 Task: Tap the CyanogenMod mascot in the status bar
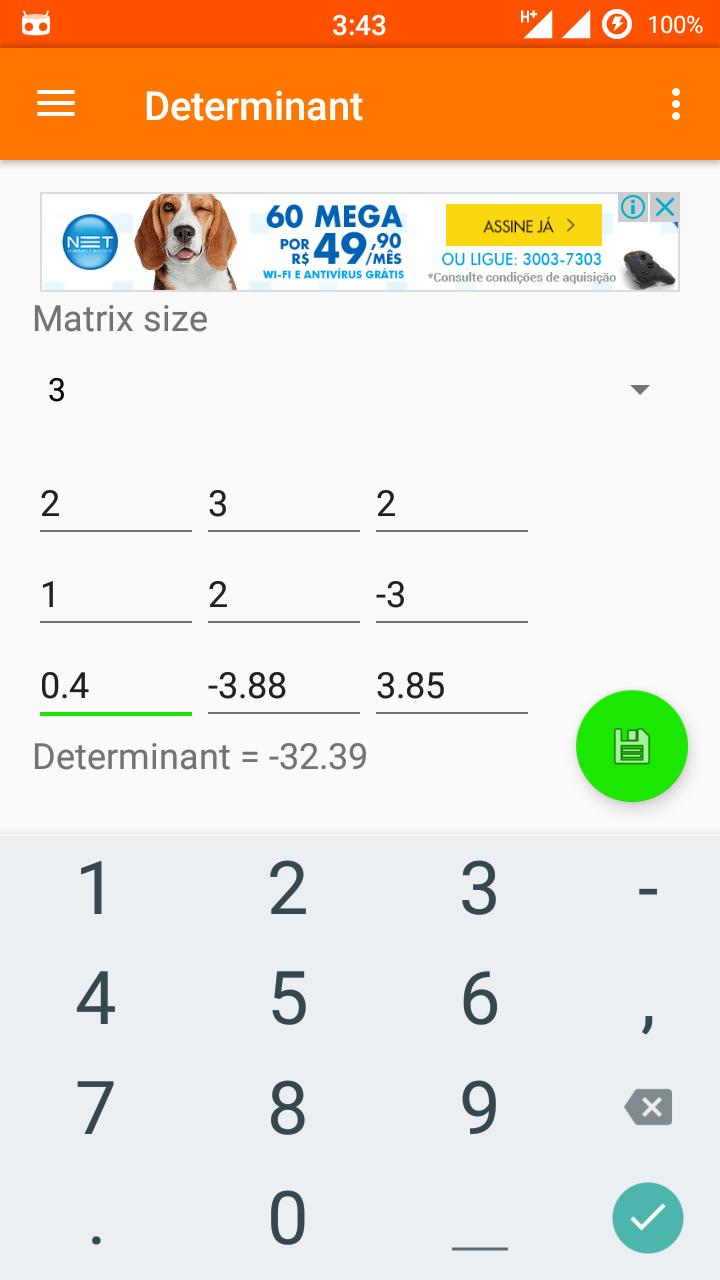(x=37, y=23)
